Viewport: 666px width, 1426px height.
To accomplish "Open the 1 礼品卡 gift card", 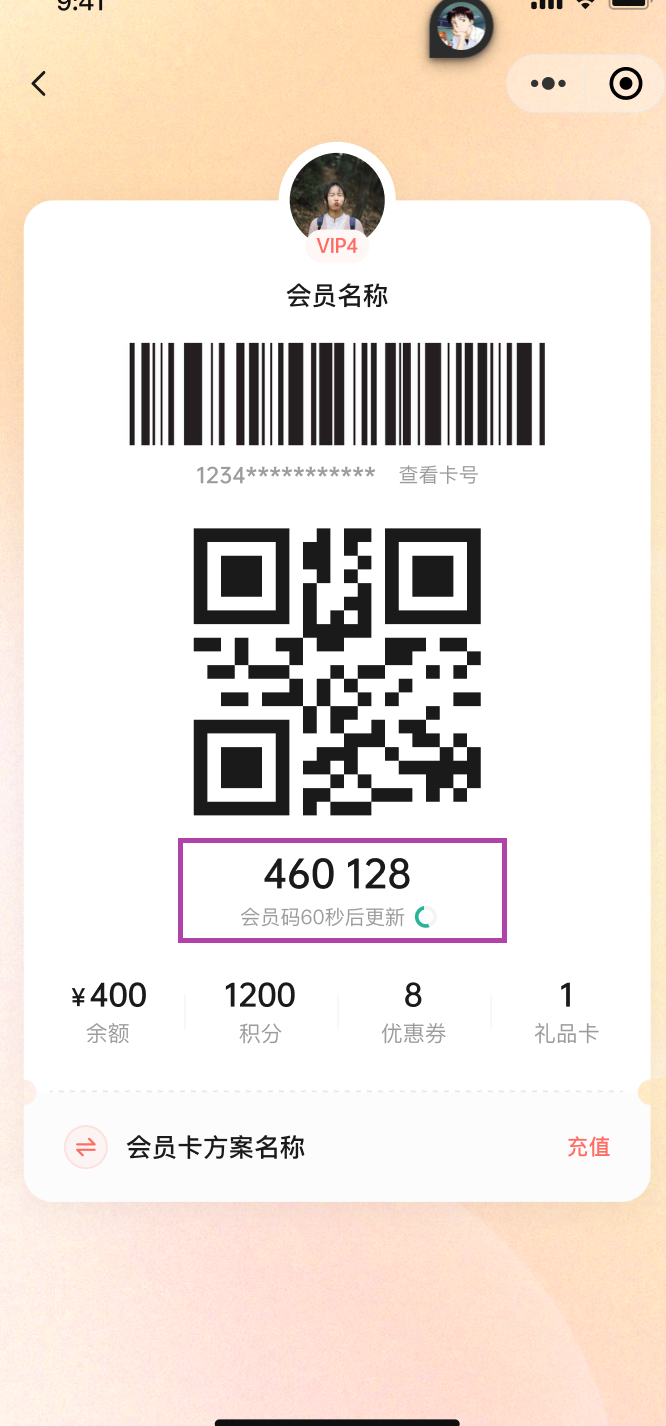I will [x=566, y=1012].
